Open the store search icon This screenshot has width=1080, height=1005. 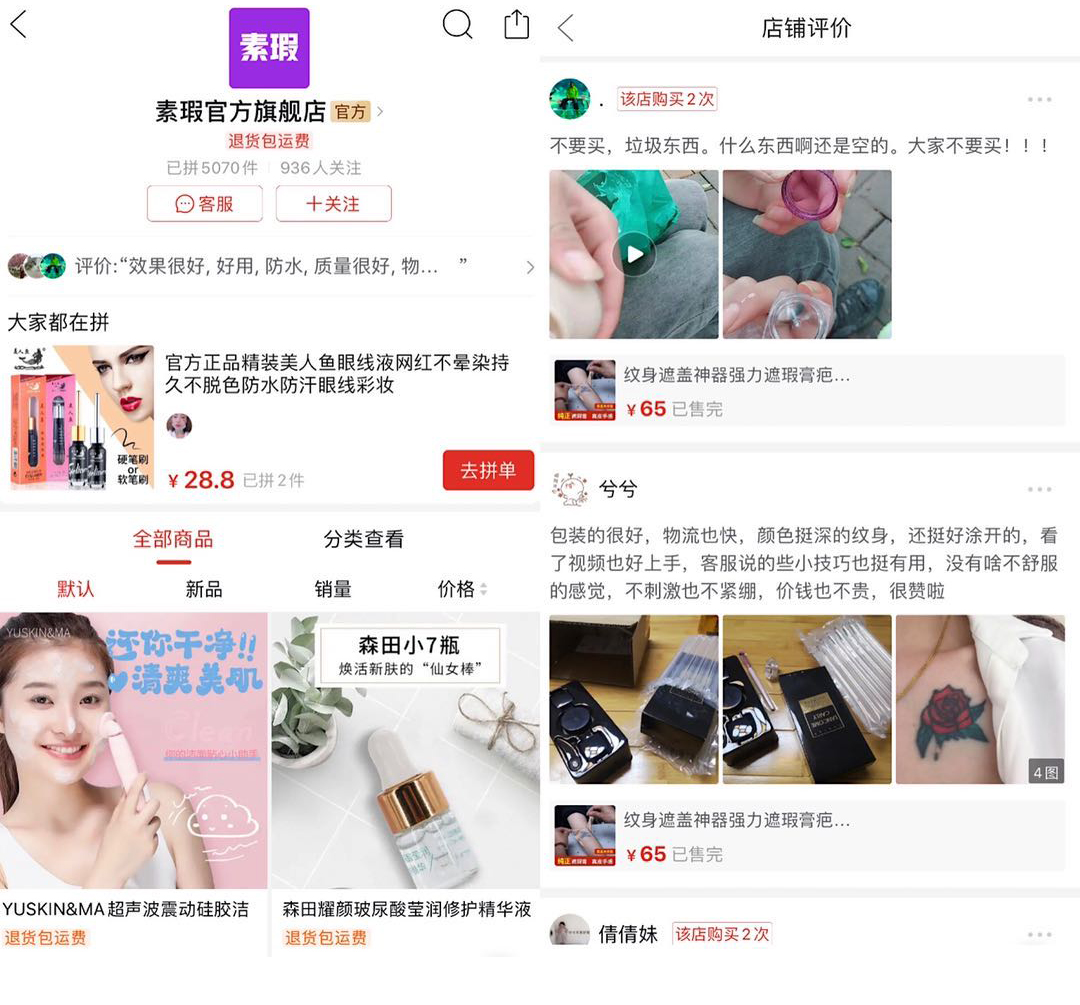pyautogui.click(x=457, y=25)
